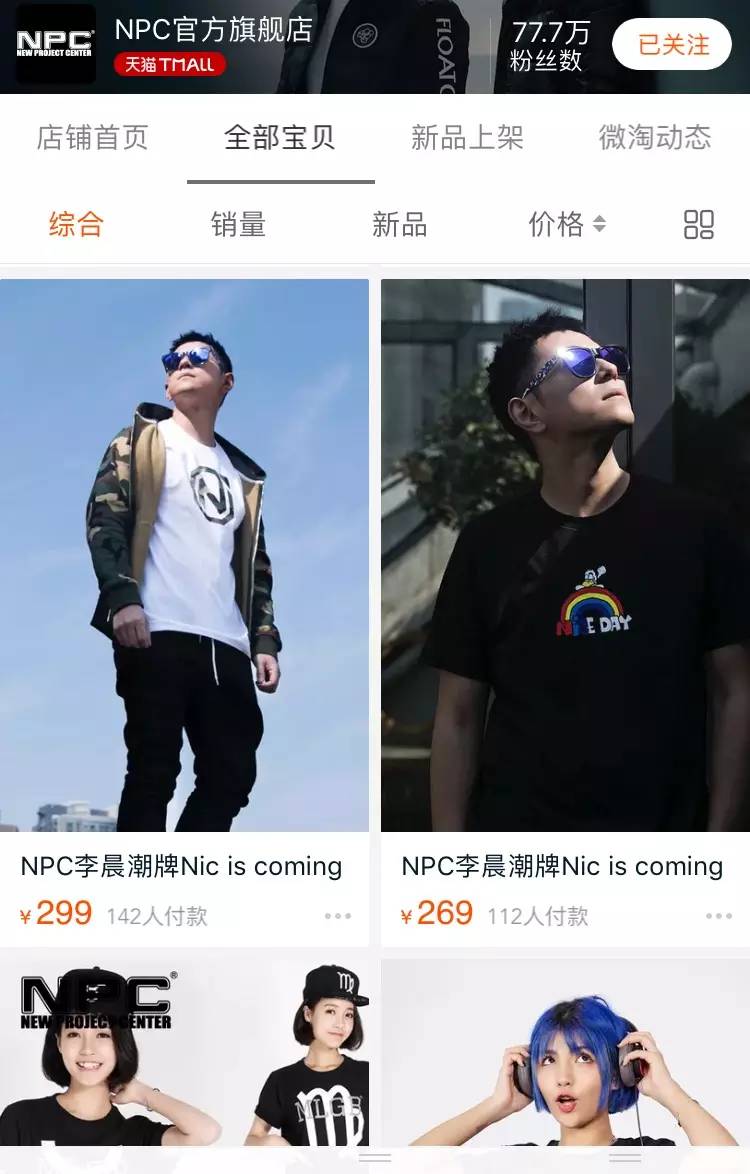
Task: Open the grid view layout icon
Action: pos(701,225)
